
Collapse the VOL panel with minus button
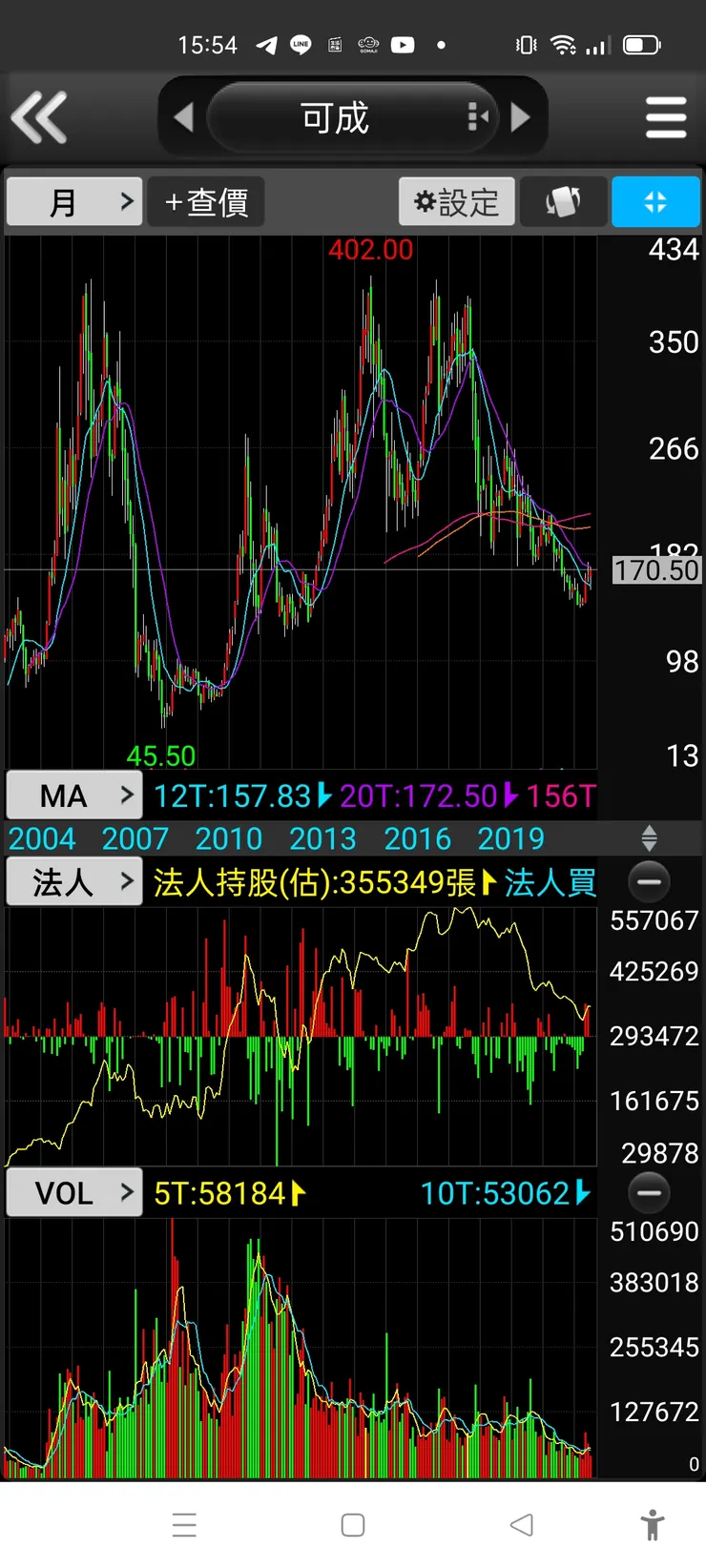[649, 1193]
